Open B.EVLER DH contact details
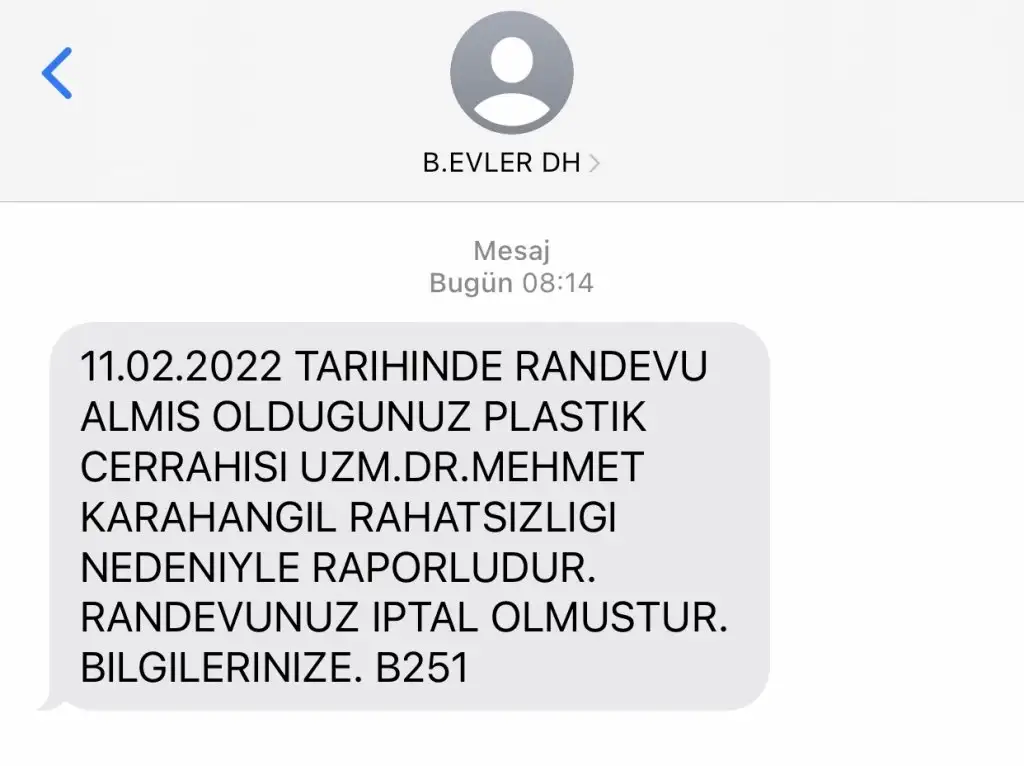The image size is (1024, 766). (x=511, y=163)
